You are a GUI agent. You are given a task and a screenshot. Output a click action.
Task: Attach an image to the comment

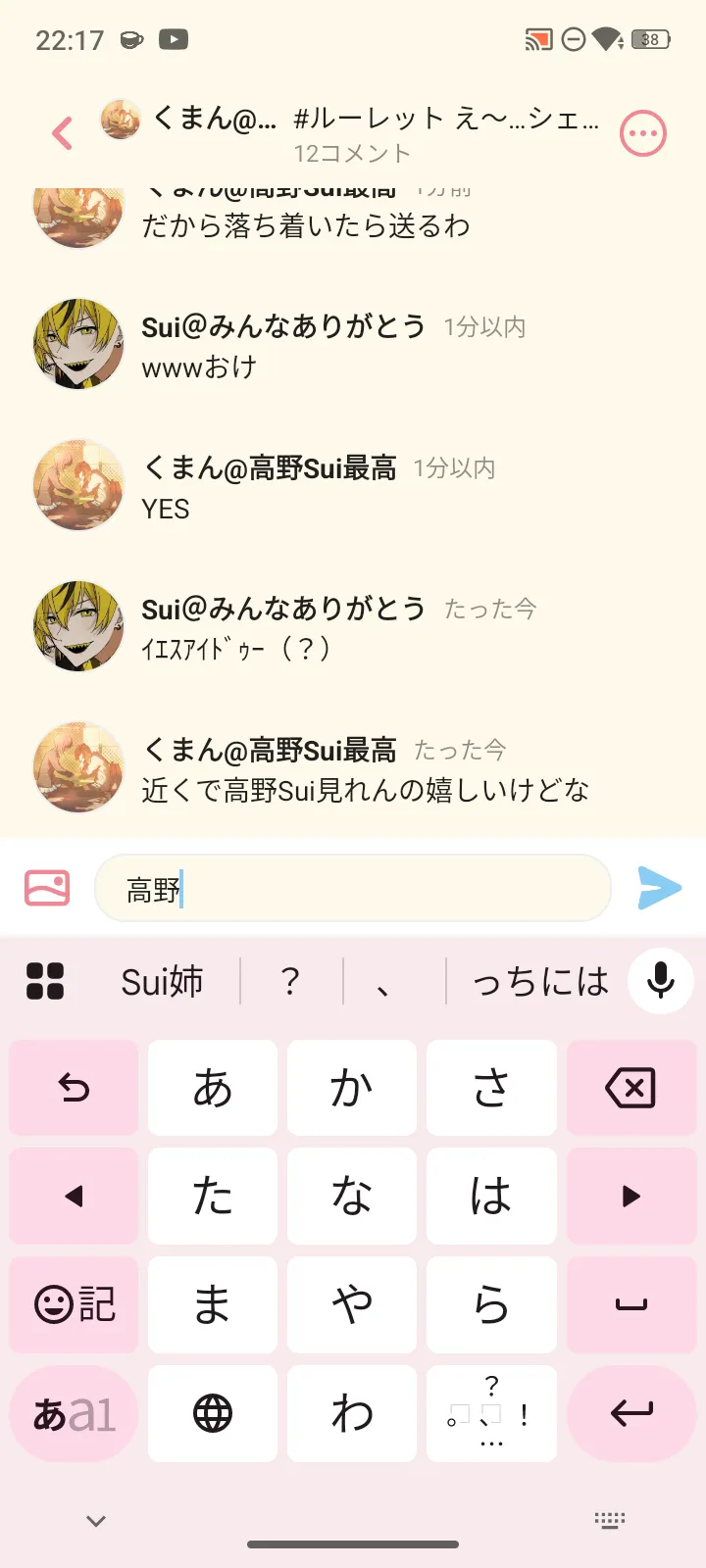47,888
